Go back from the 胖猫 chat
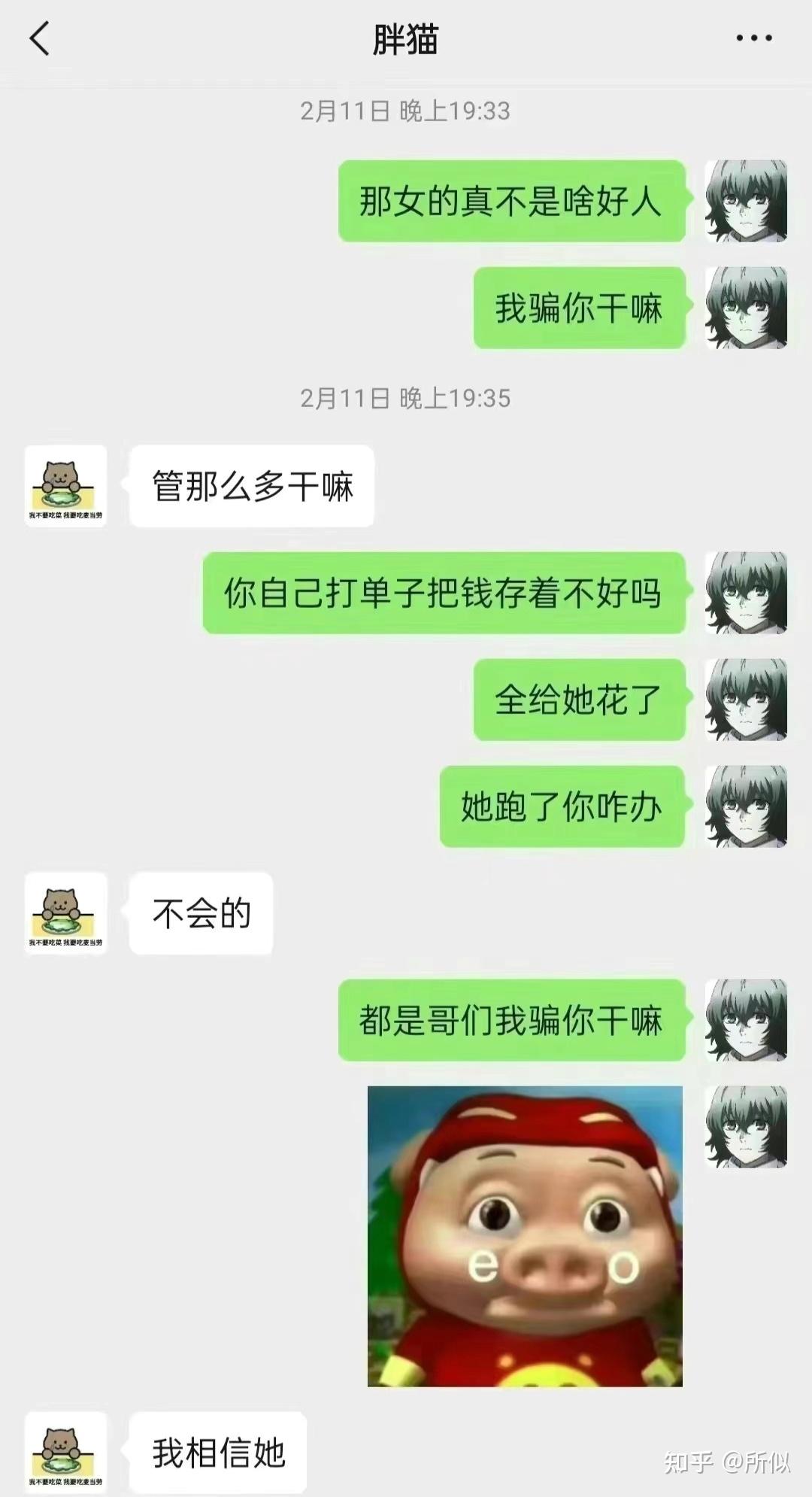The width and height of the screenshot is (812, 1497). click(40, 38)
